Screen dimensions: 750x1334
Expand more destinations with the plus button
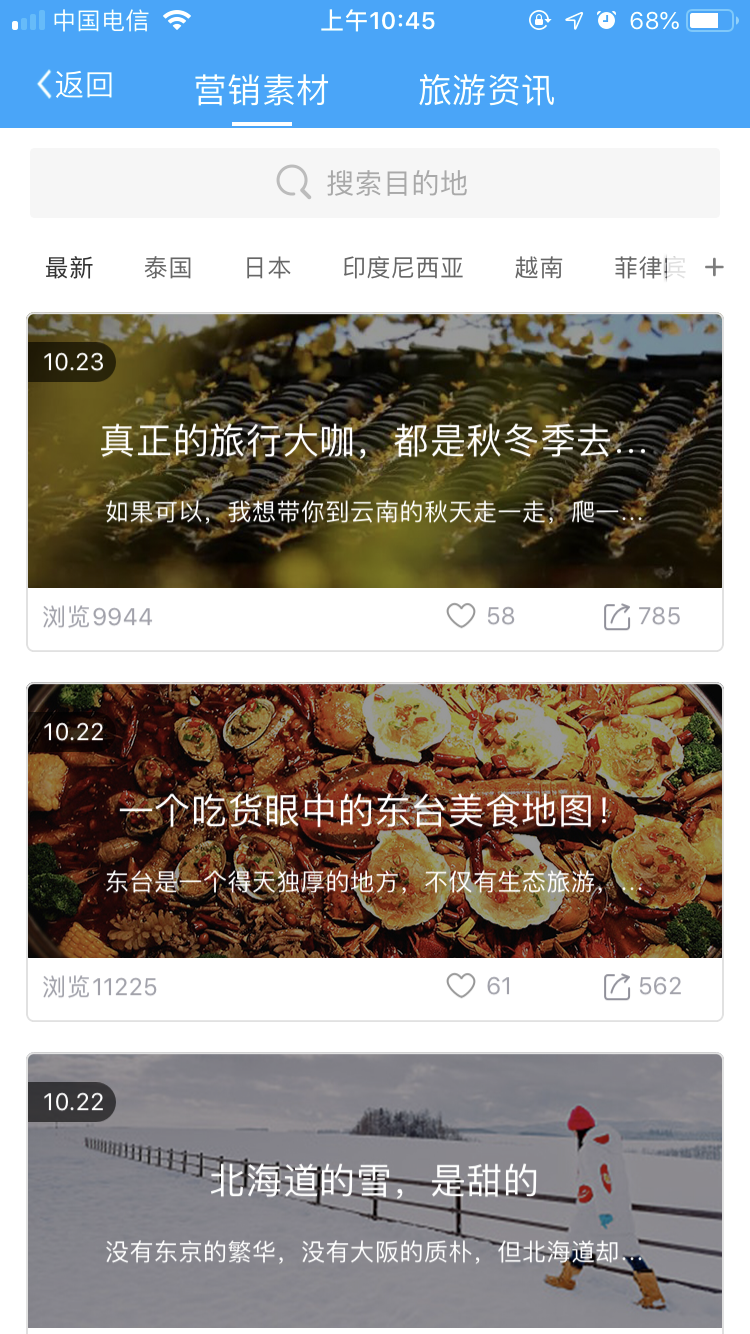[x=714, y=267]
